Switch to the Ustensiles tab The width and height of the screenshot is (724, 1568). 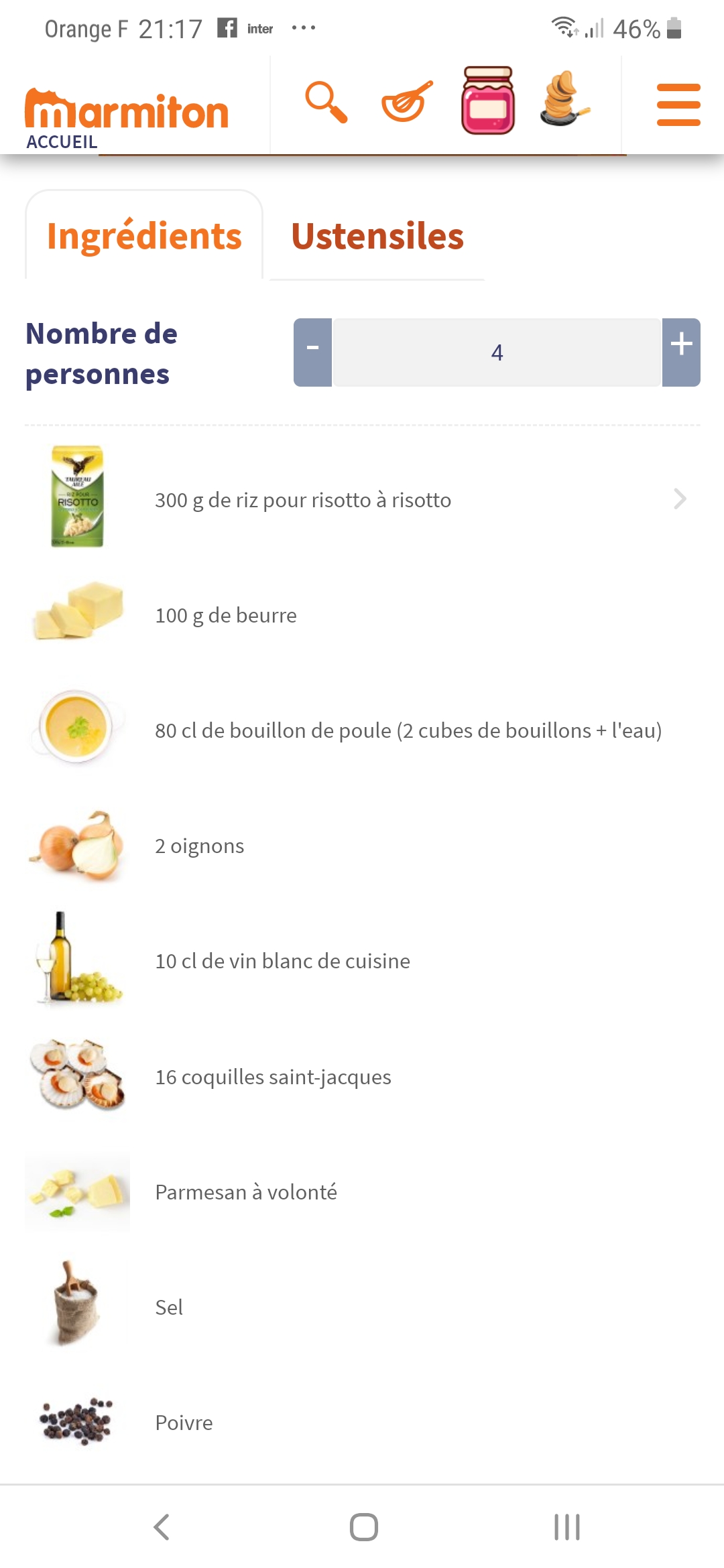pos(377,237)
